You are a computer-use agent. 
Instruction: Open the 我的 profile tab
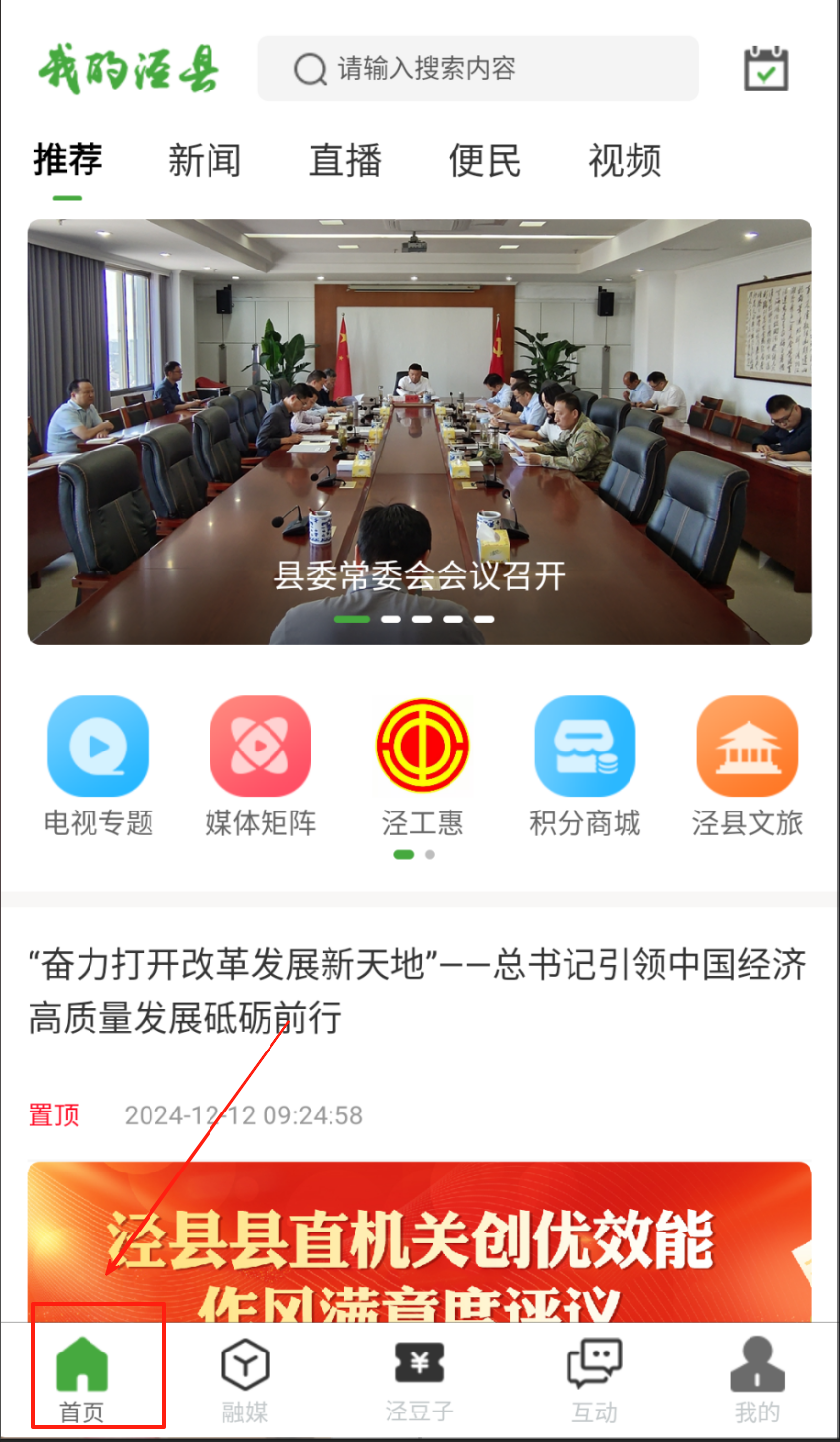pyautogui.click(x=756, y=1379)
